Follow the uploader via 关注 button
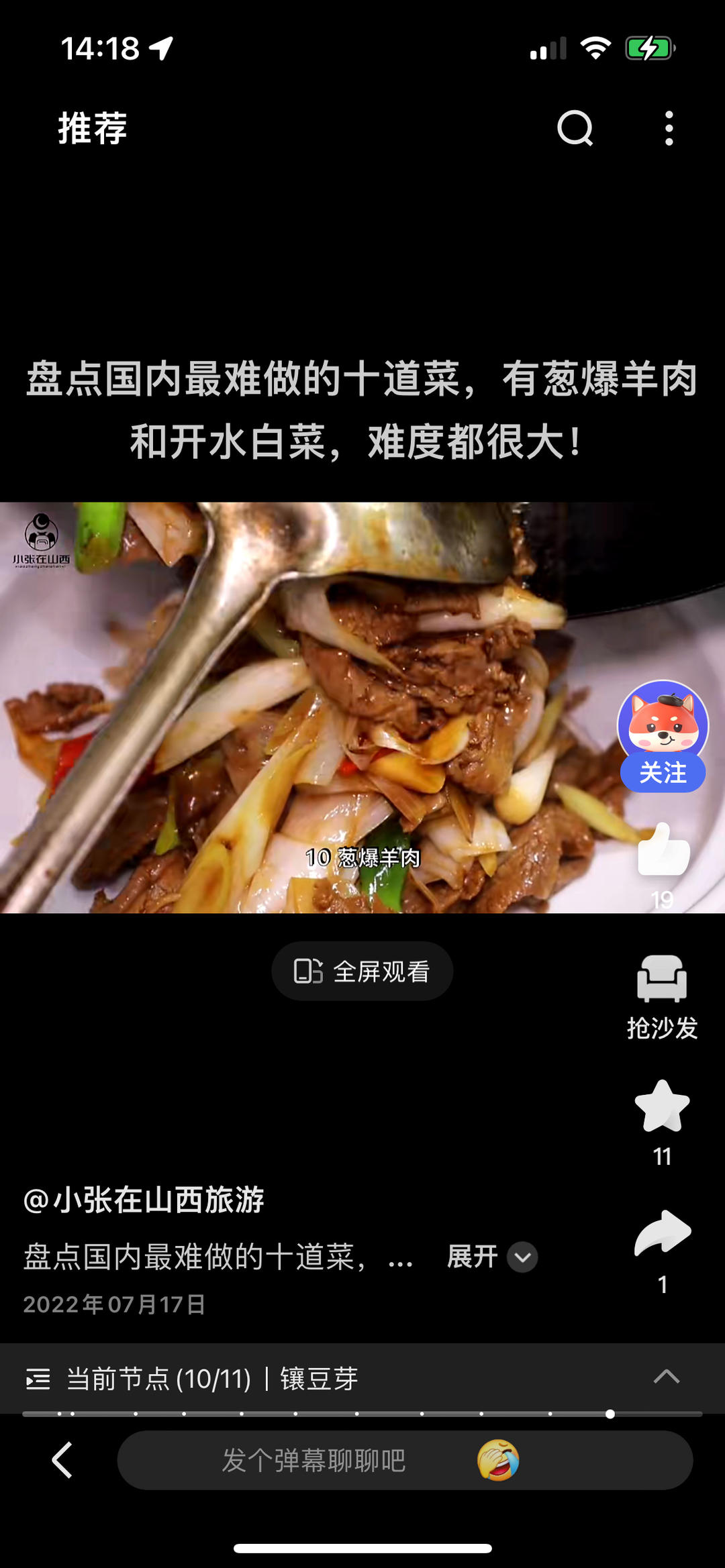The width and height of the screenshot is (725, 1568). click(663, 773)
